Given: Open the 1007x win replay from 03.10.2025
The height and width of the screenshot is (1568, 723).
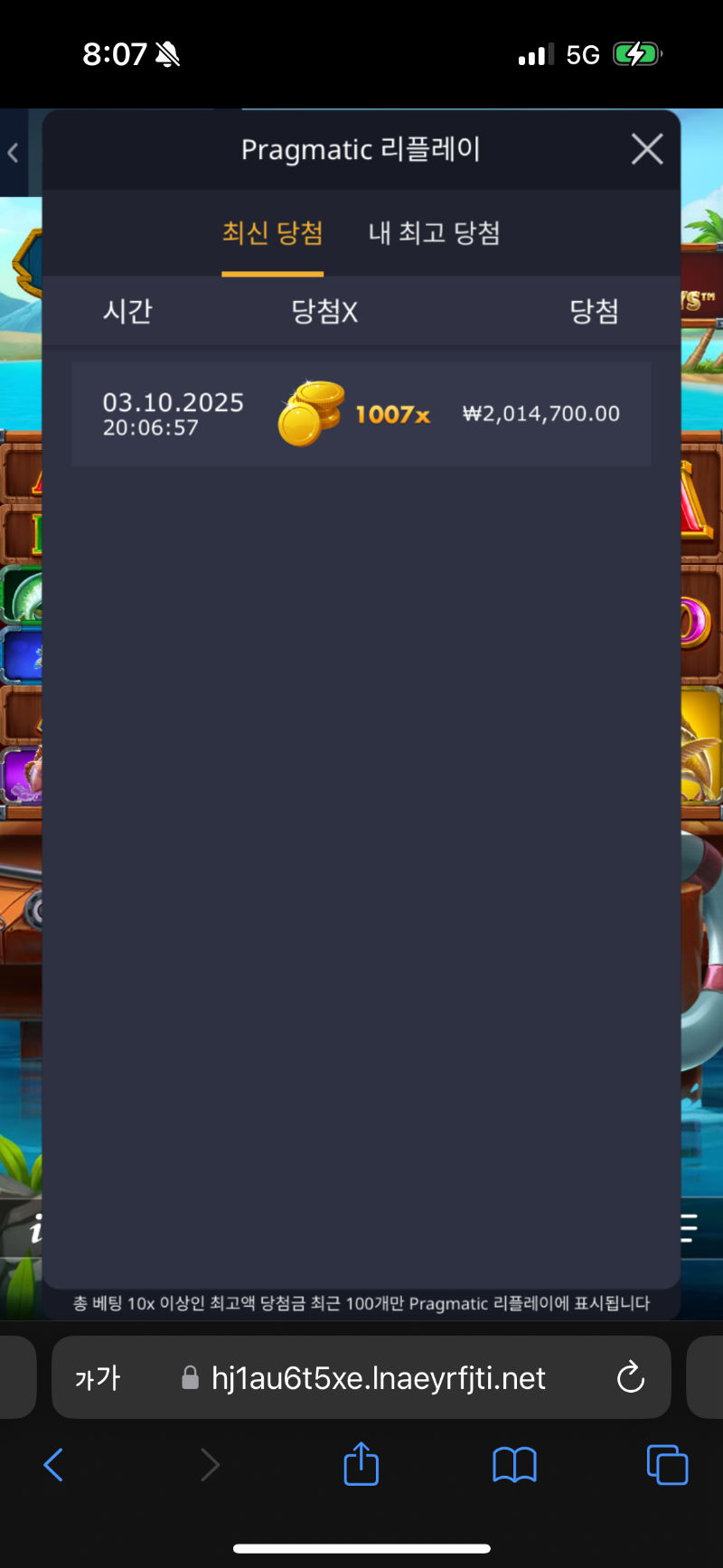Looking at the screenshot, I should click(x=361, y=414).
